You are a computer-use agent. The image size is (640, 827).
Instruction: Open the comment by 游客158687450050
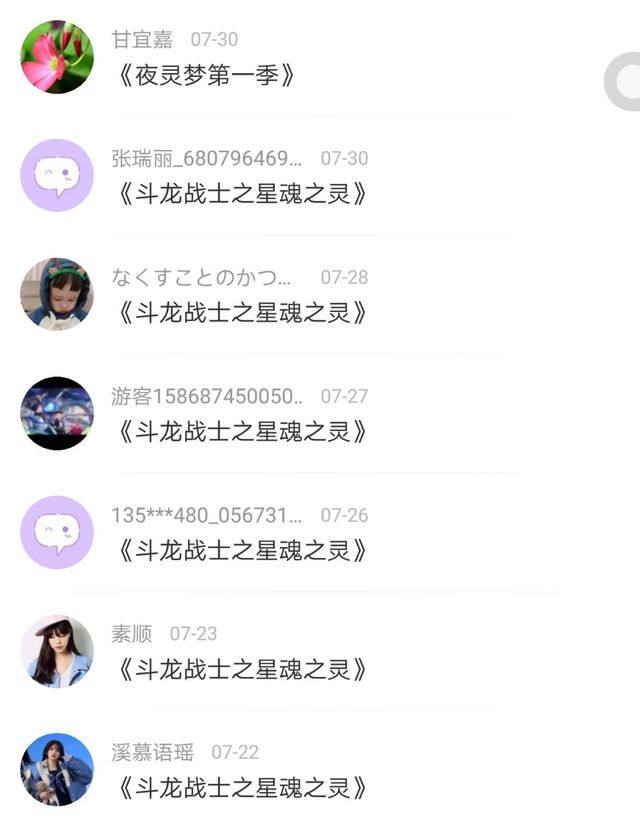coord(242,432)
